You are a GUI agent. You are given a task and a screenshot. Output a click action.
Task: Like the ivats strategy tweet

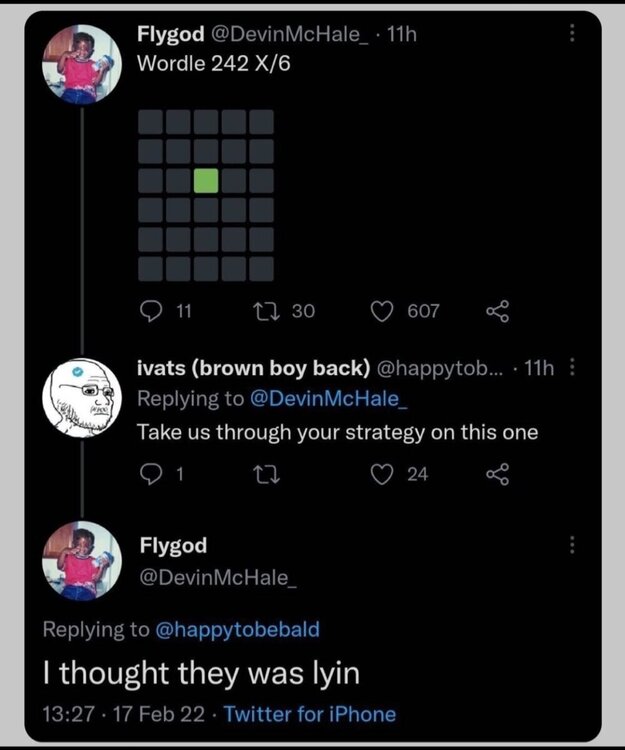click(383, 474)
